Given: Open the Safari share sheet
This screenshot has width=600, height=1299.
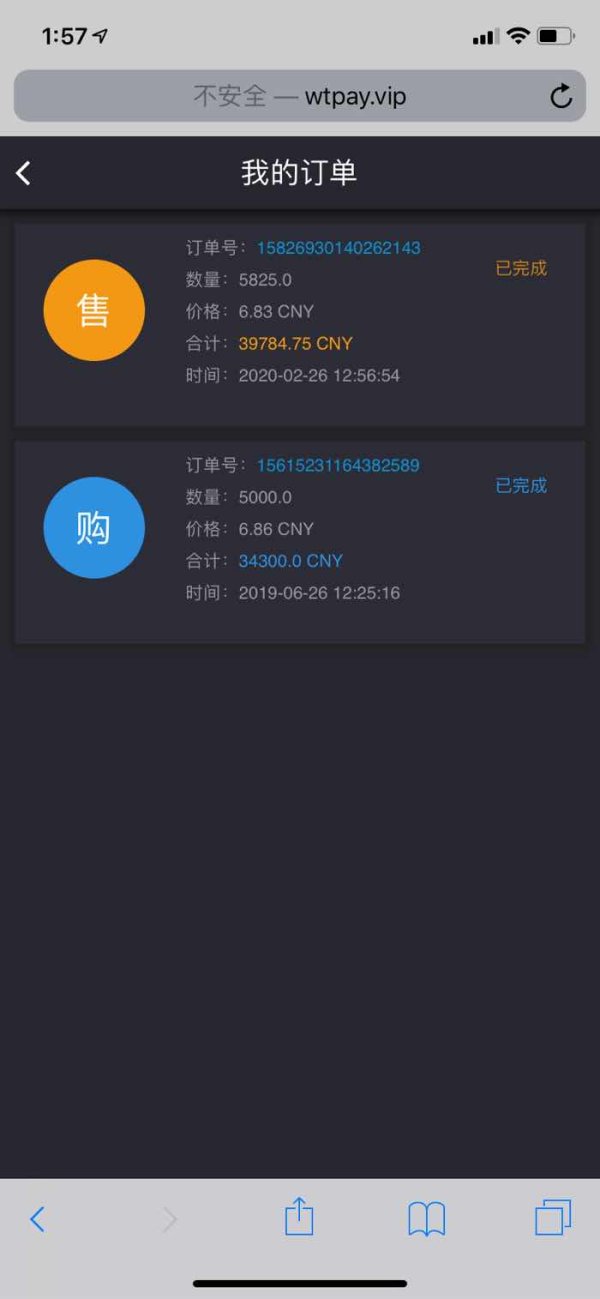Looking at the screenshot, I should click(299, 1217).
